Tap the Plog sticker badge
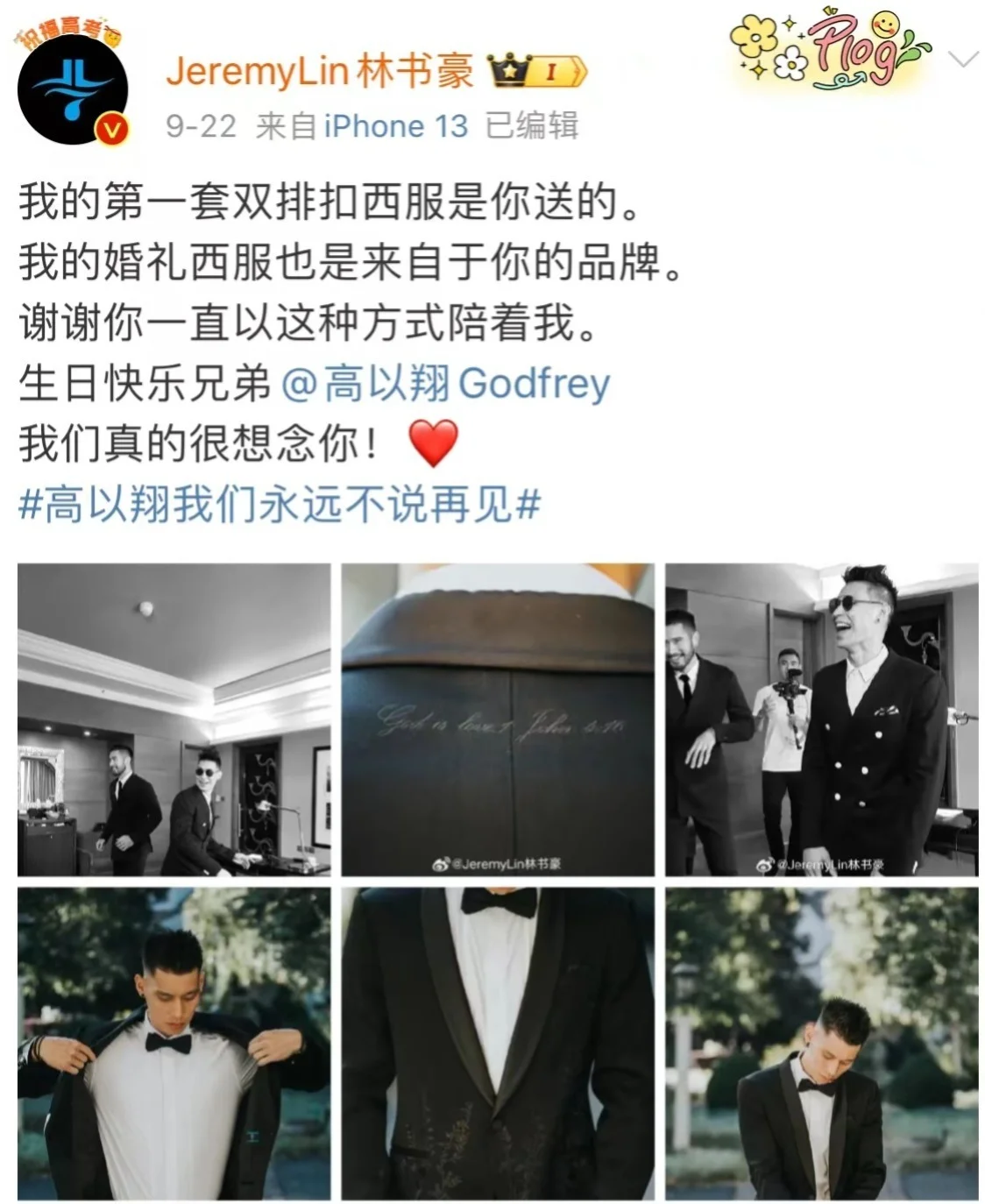 click(829, 50)
